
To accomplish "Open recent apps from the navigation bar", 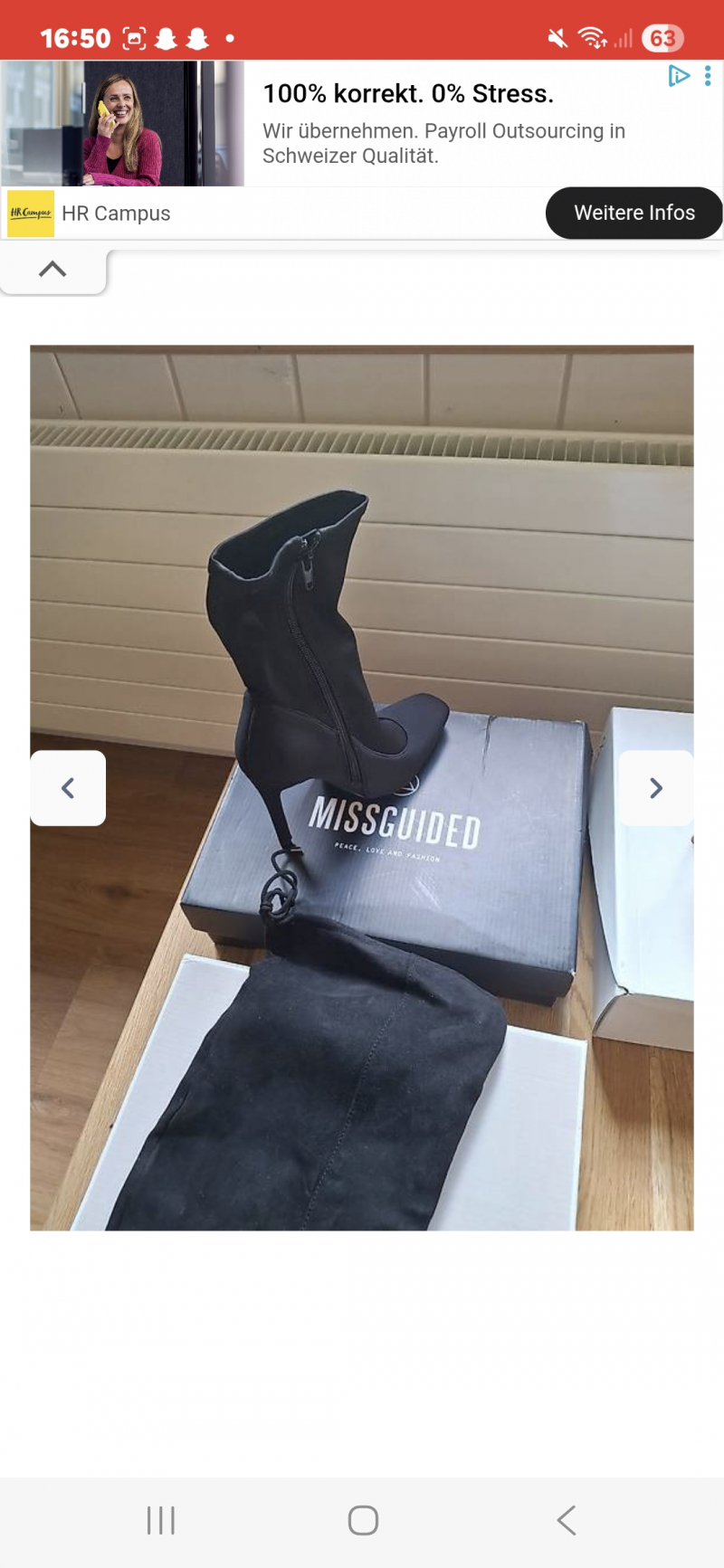I will 161,1520.
